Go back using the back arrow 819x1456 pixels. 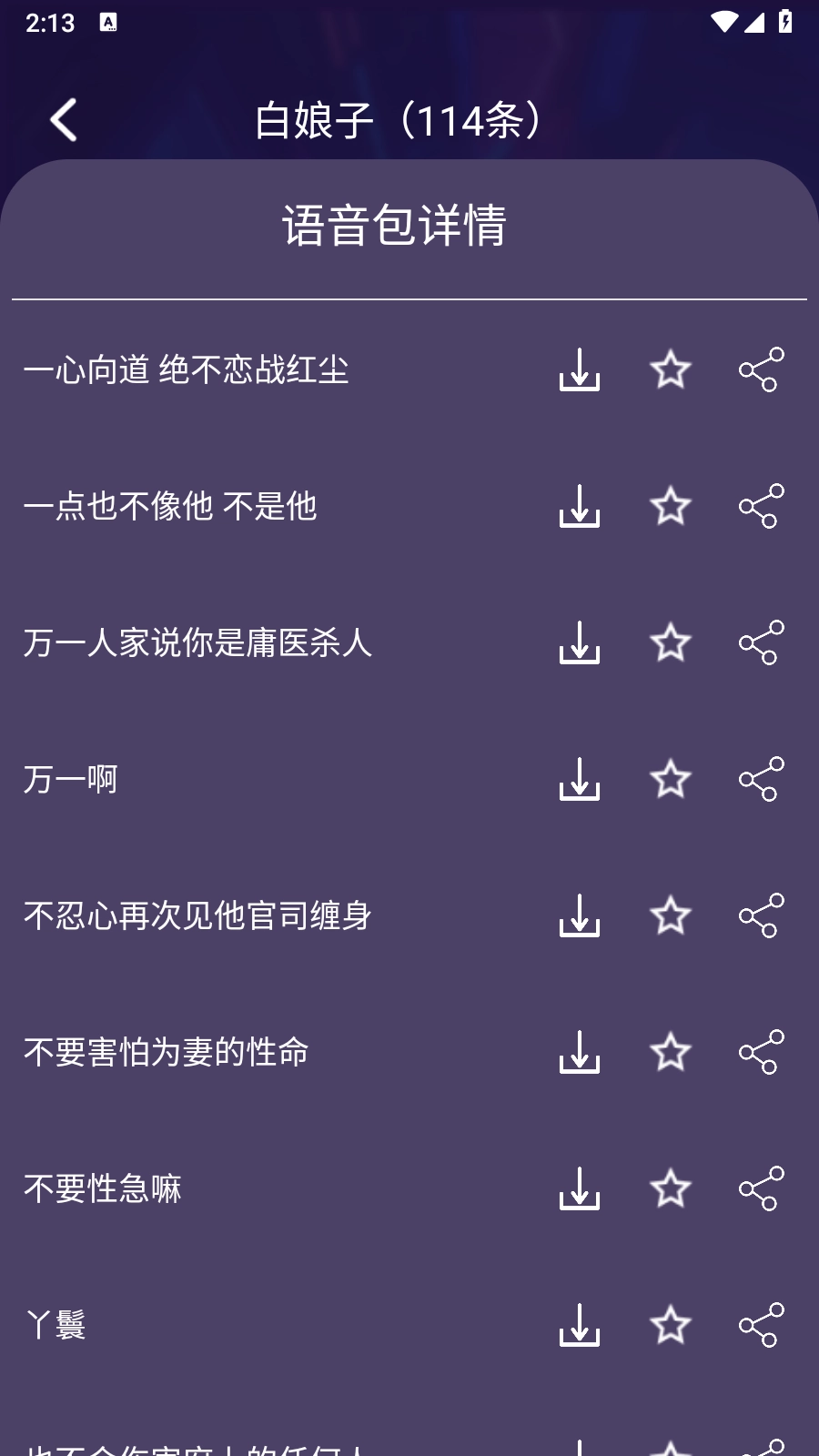pyautogui.click(x=64, y=118)
